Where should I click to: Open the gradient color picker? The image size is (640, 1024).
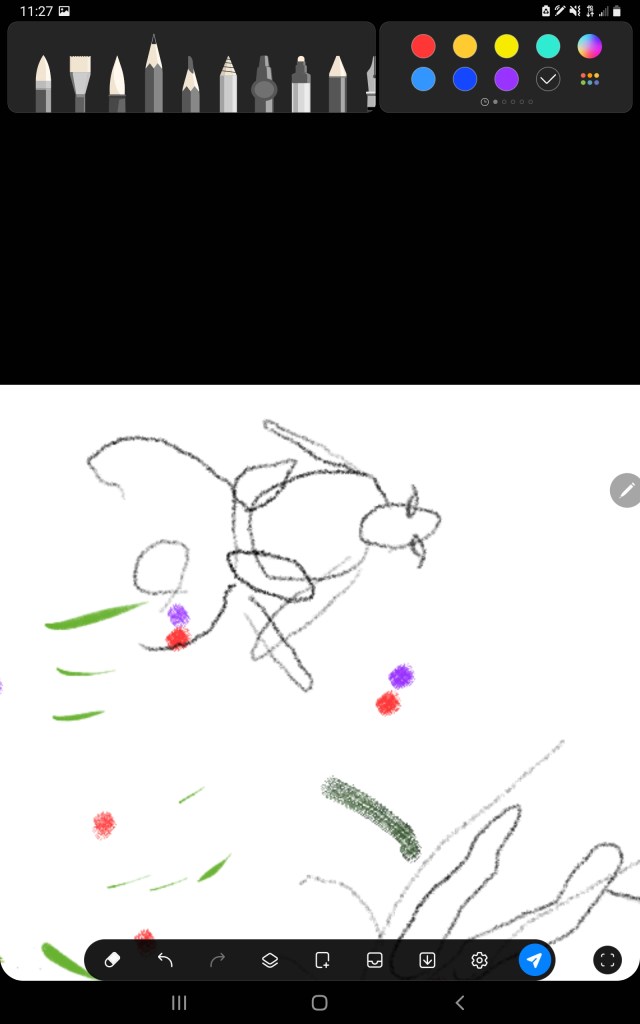pos(590,46)
